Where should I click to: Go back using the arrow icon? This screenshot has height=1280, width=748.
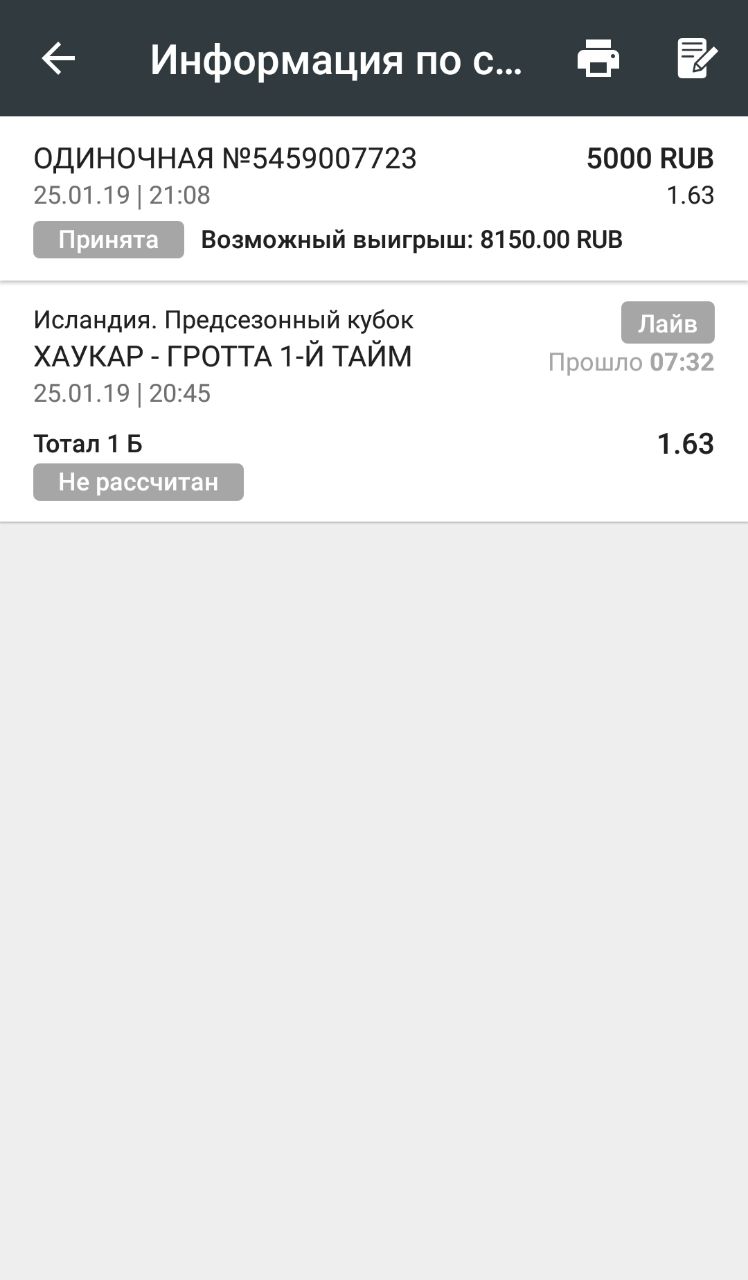point(58,59)
